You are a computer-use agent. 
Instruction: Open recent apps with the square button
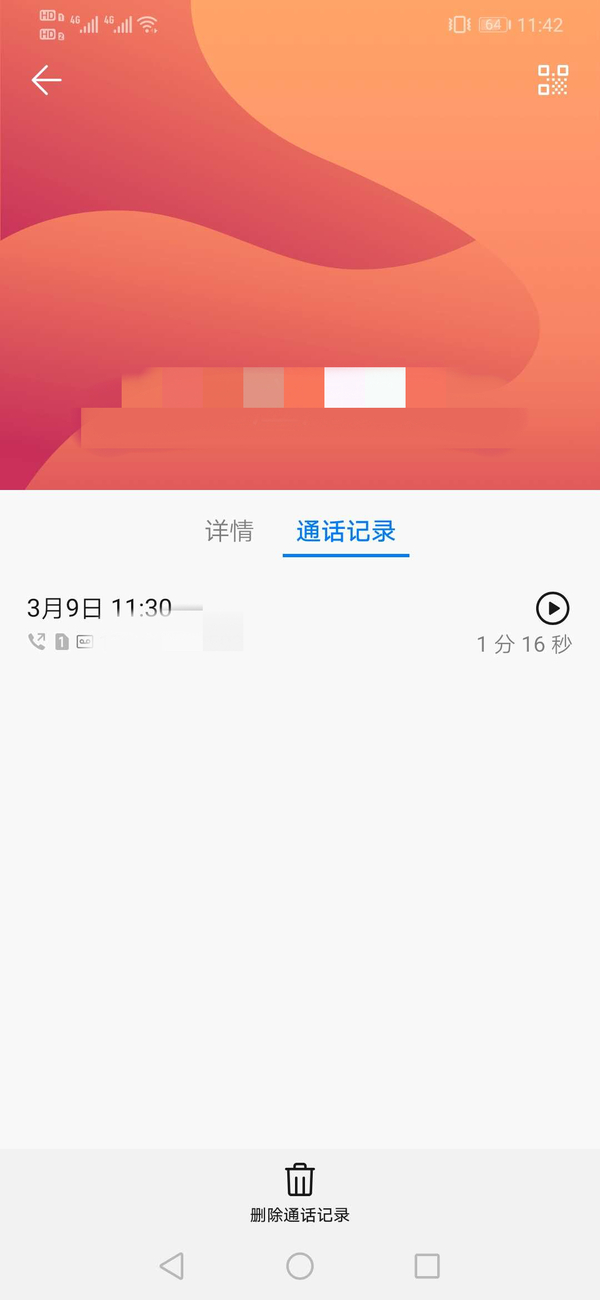(427, 1266)
